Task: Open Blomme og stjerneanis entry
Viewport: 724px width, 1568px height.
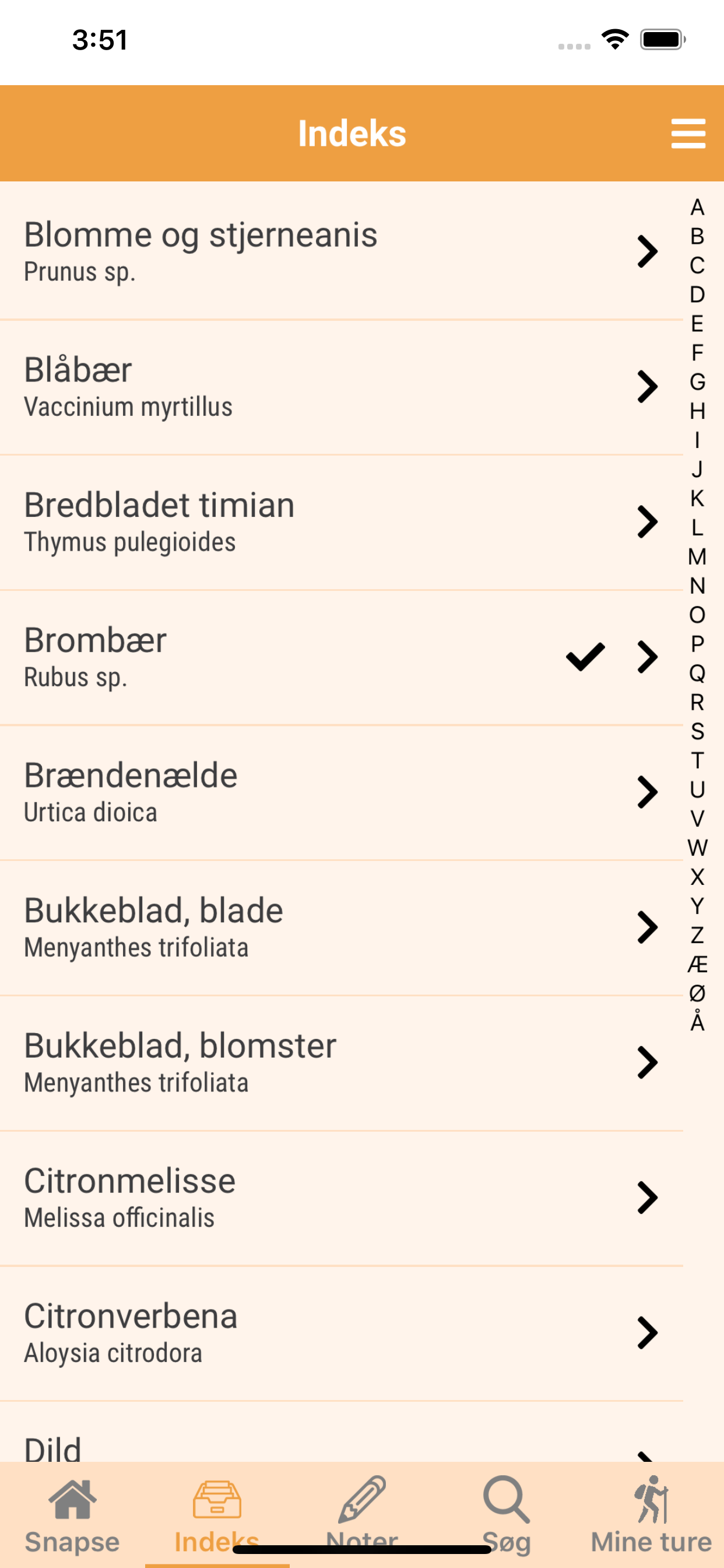Action: click(x=342, y=251)
